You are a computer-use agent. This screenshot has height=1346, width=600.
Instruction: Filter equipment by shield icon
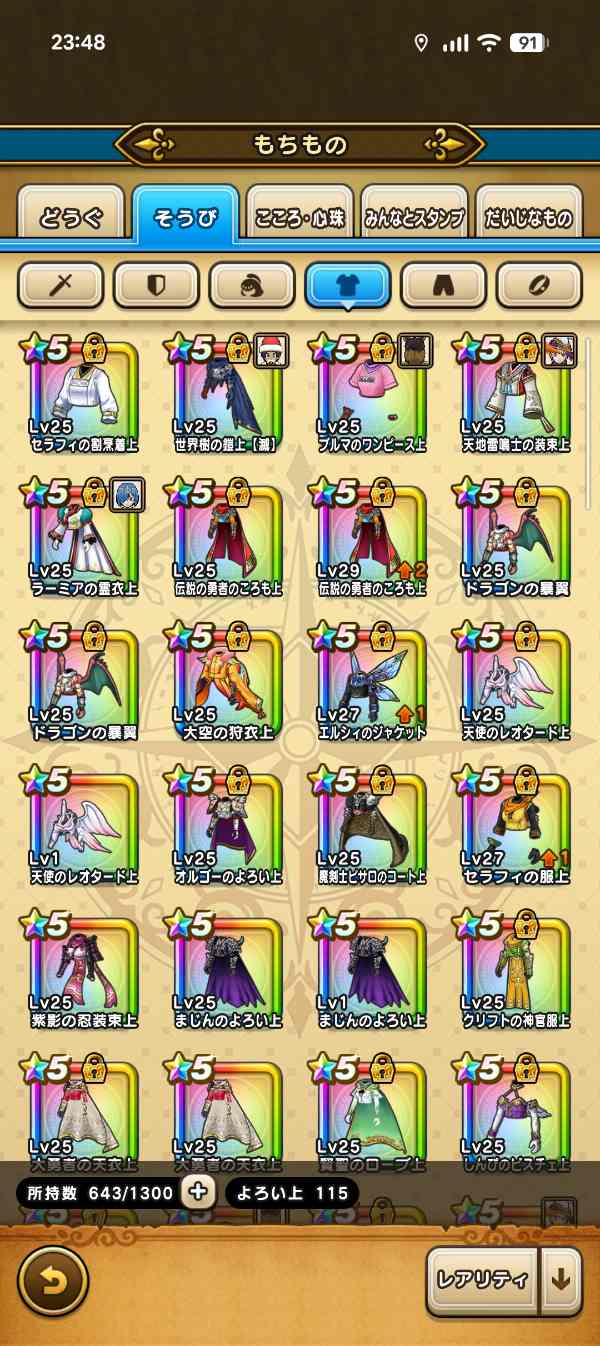pos(156,286)
